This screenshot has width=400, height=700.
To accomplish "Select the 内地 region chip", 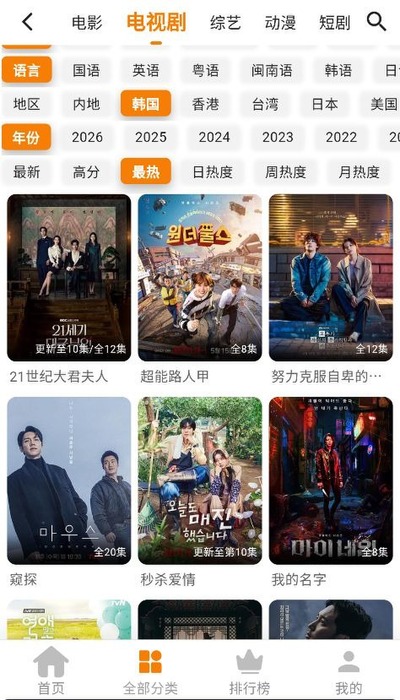I will pyautogui.click(x=86, y=104).
